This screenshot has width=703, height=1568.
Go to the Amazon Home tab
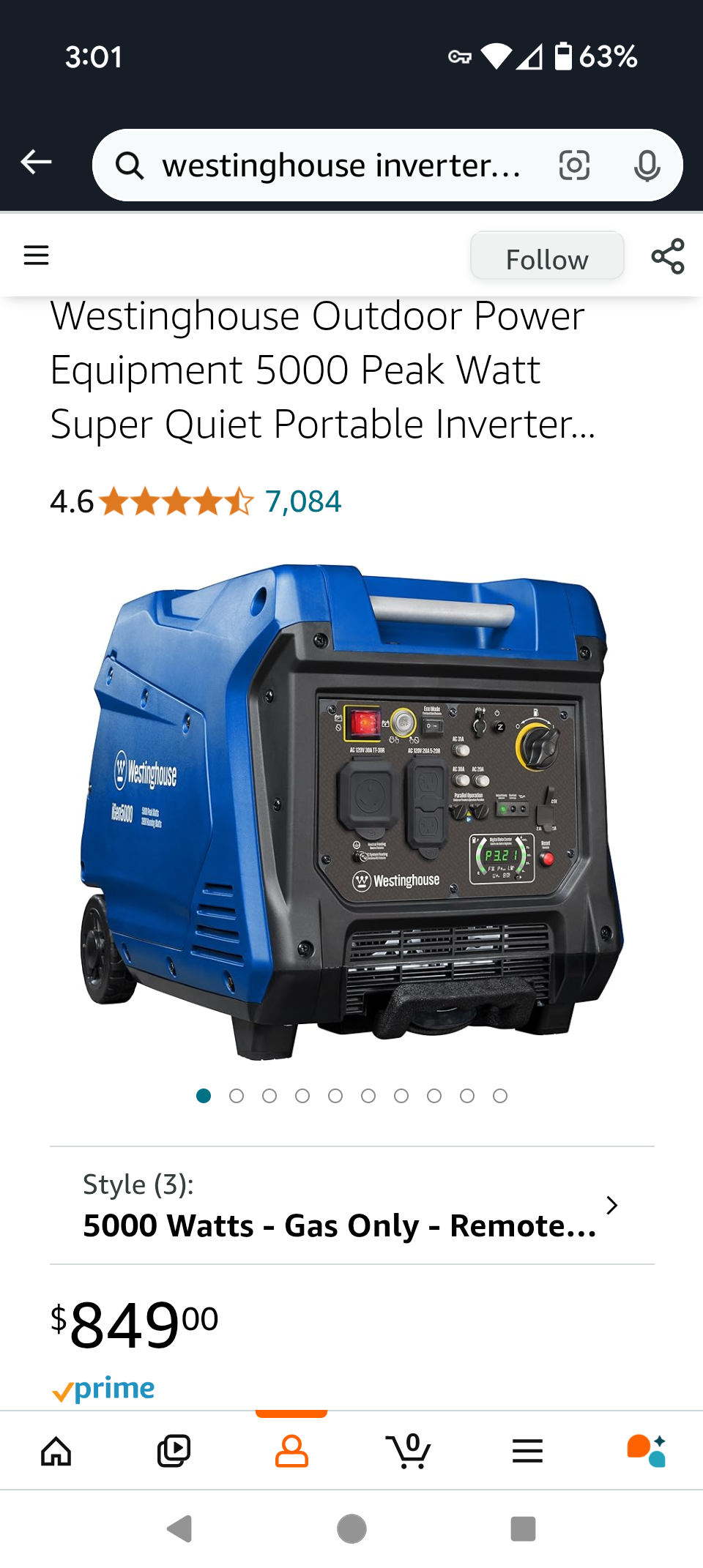56,1451
